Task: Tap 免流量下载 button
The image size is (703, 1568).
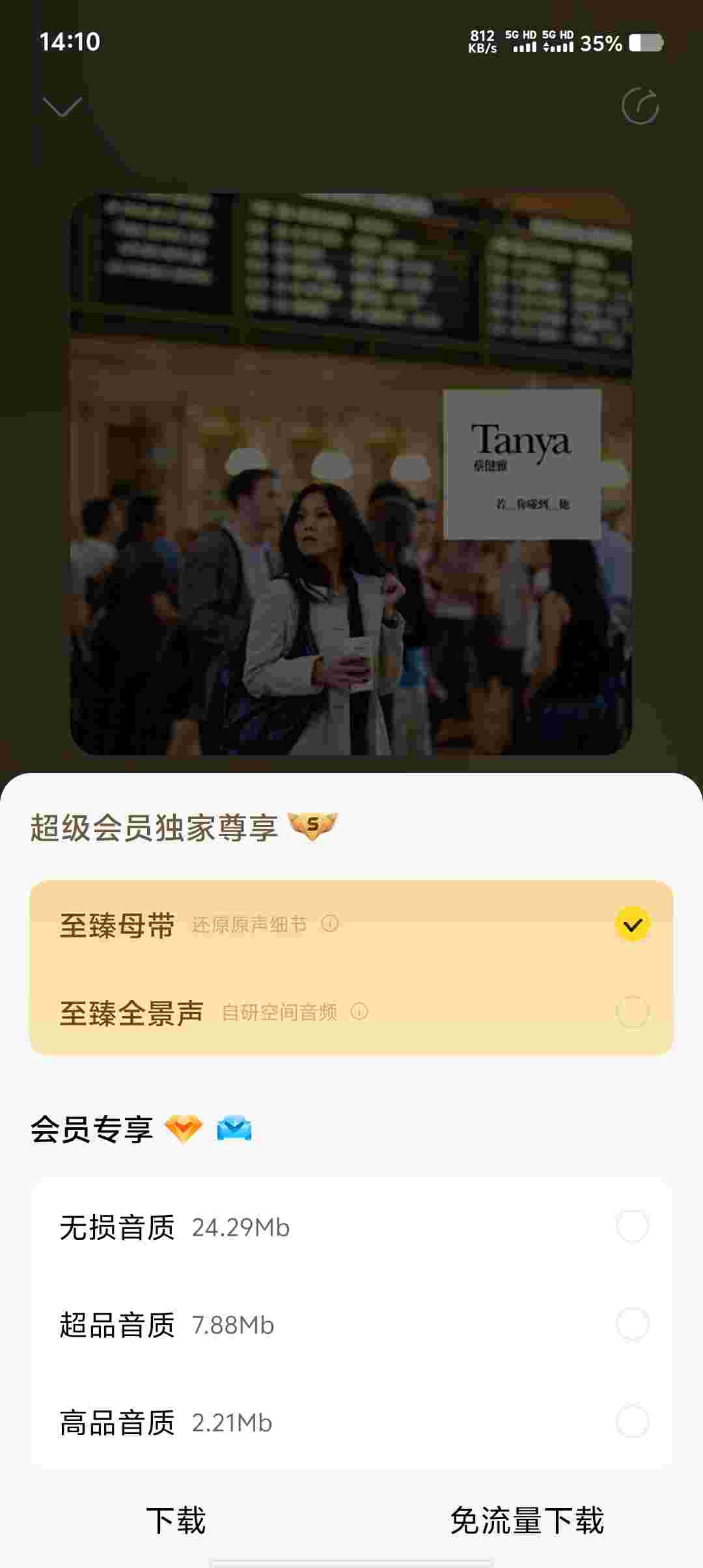Action: 527,1520
